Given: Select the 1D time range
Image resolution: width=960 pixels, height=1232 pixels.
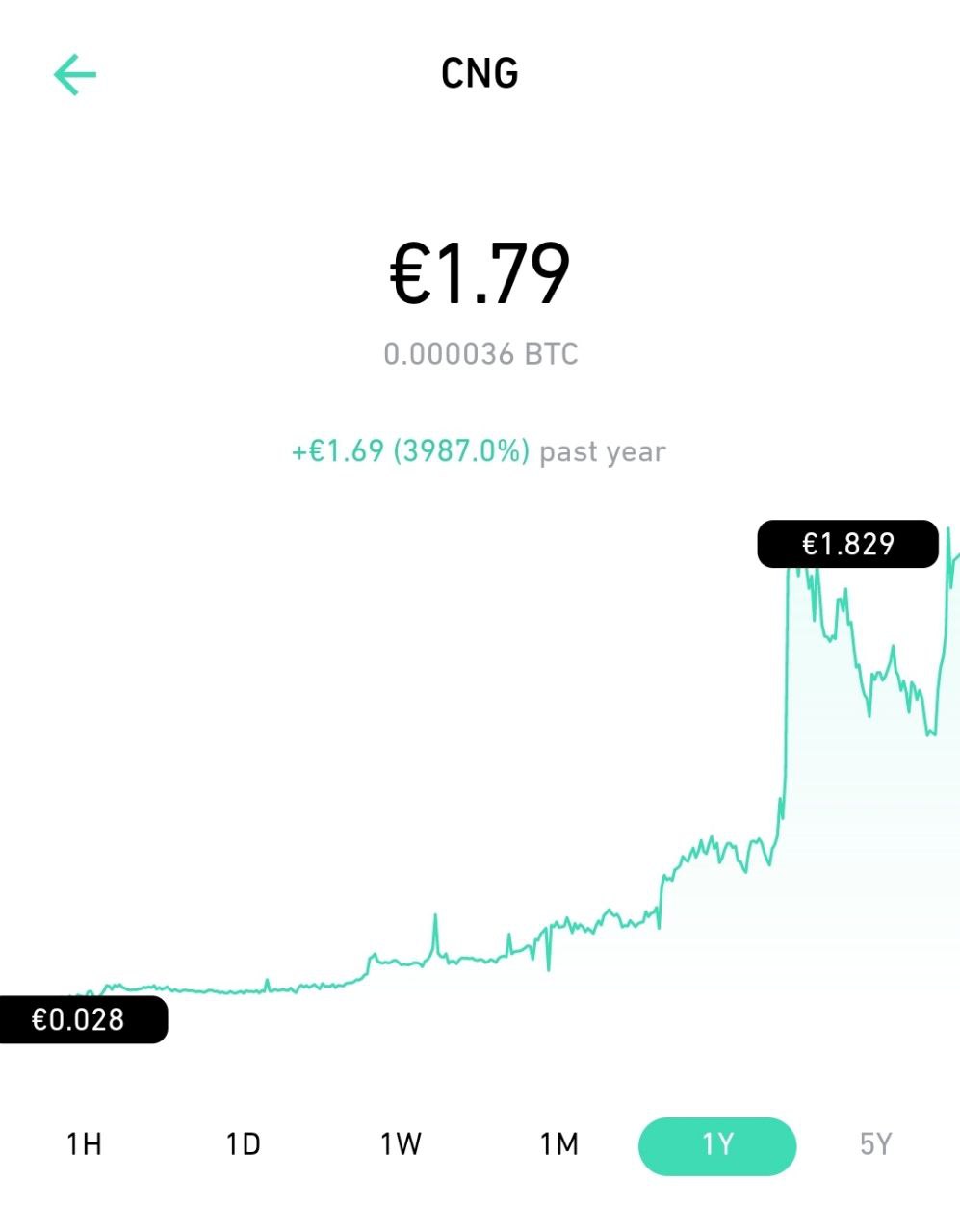Looking at the screenshot, I should pyautogui.click(x=243, y=1144).
